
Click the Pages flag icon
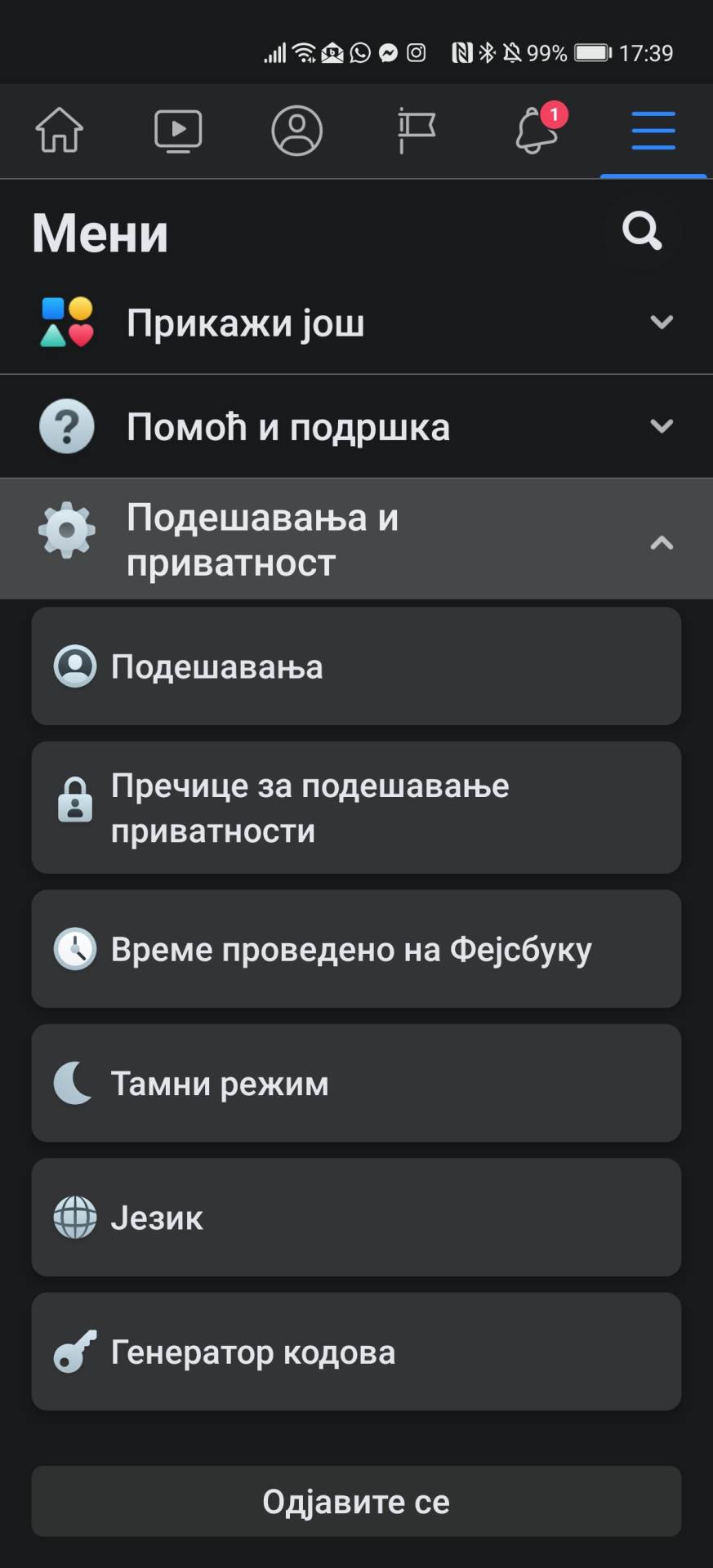(415, 131)
